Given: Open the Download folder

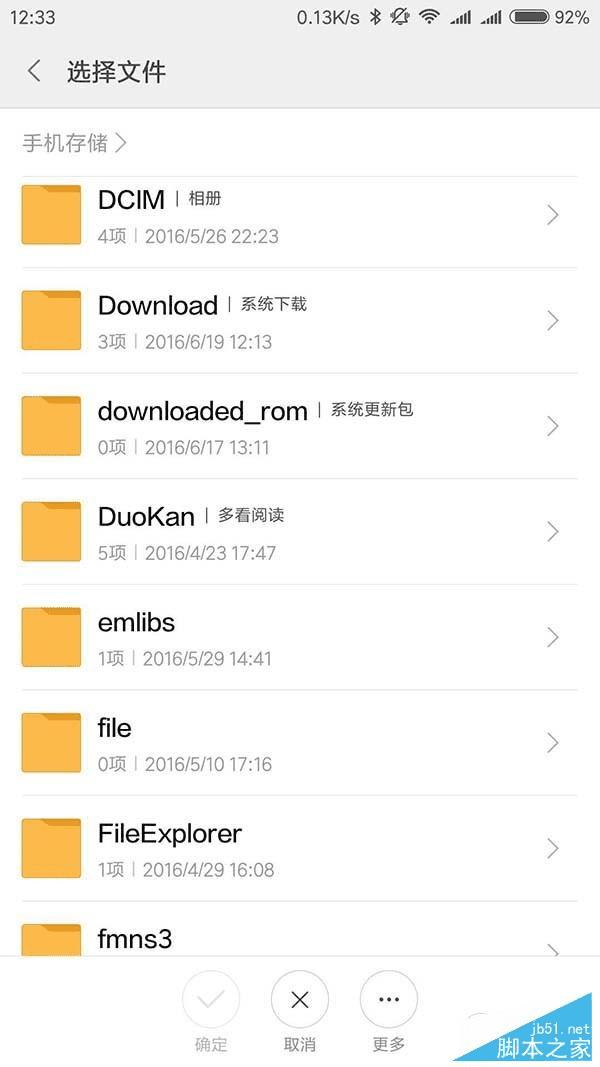Looking at the screenshot, I should tap(298, 320).
